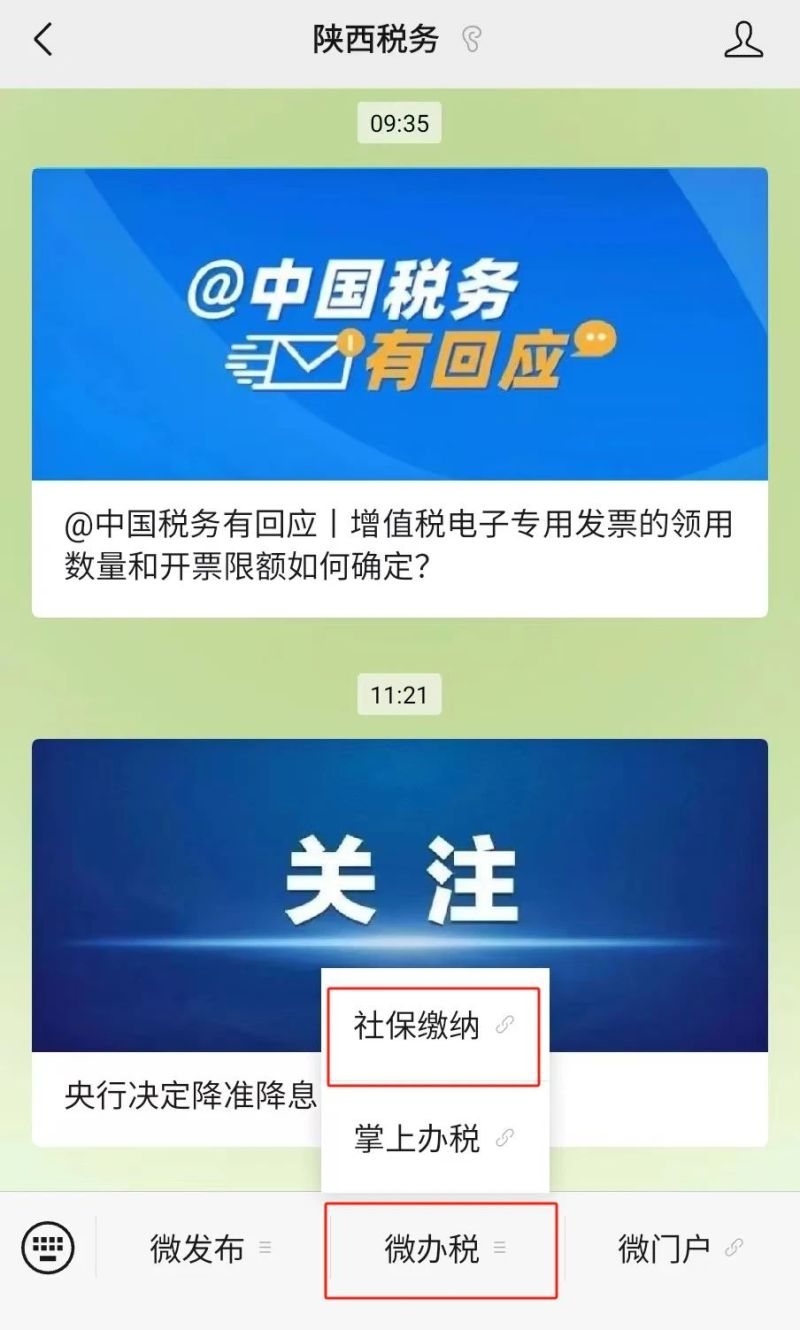Choose 掌上办税 in the popup menu
800x1330 pixels.
(434, 1139)
